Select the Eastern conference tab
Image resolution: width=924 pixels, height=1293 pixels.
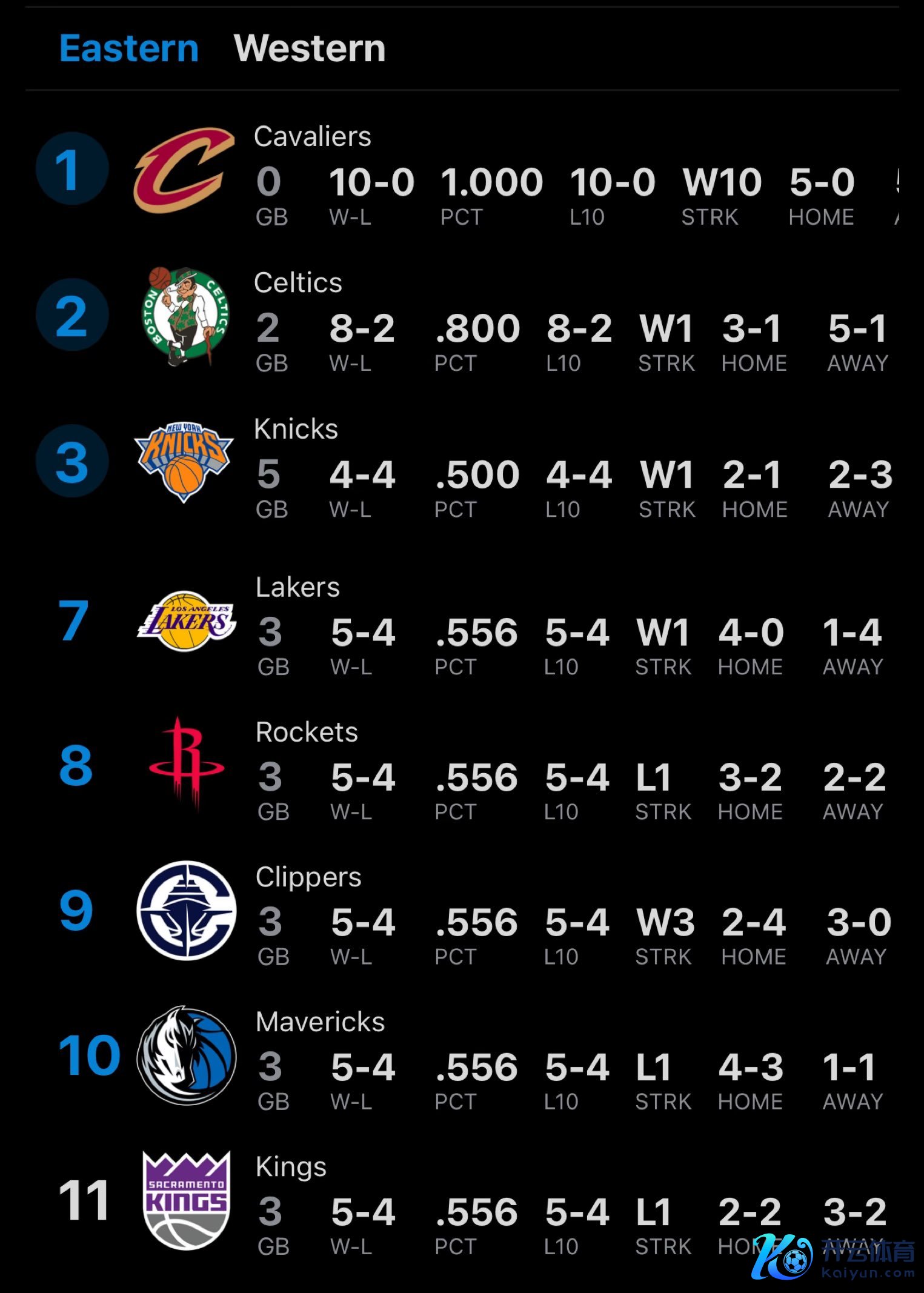point(129,48)
